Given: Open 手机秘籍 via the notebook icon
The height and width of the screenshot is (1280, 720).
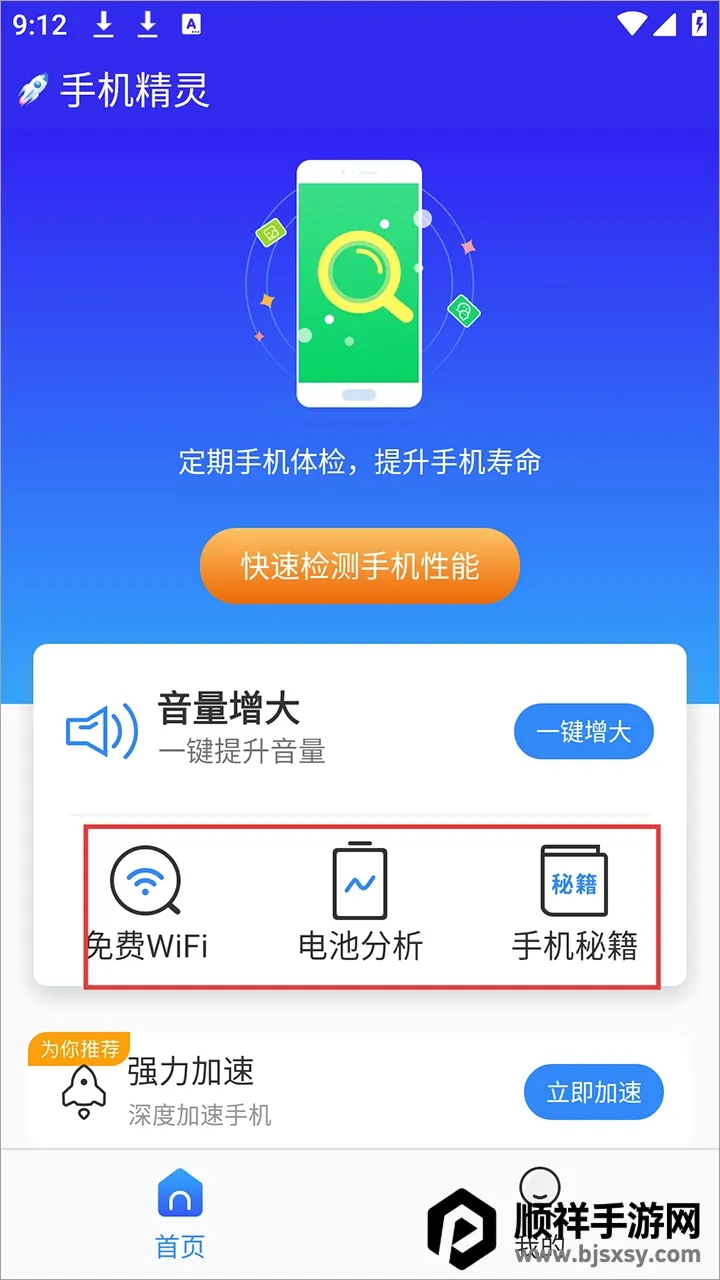Looking at the screenshot, I should click(x=573, y=880).
